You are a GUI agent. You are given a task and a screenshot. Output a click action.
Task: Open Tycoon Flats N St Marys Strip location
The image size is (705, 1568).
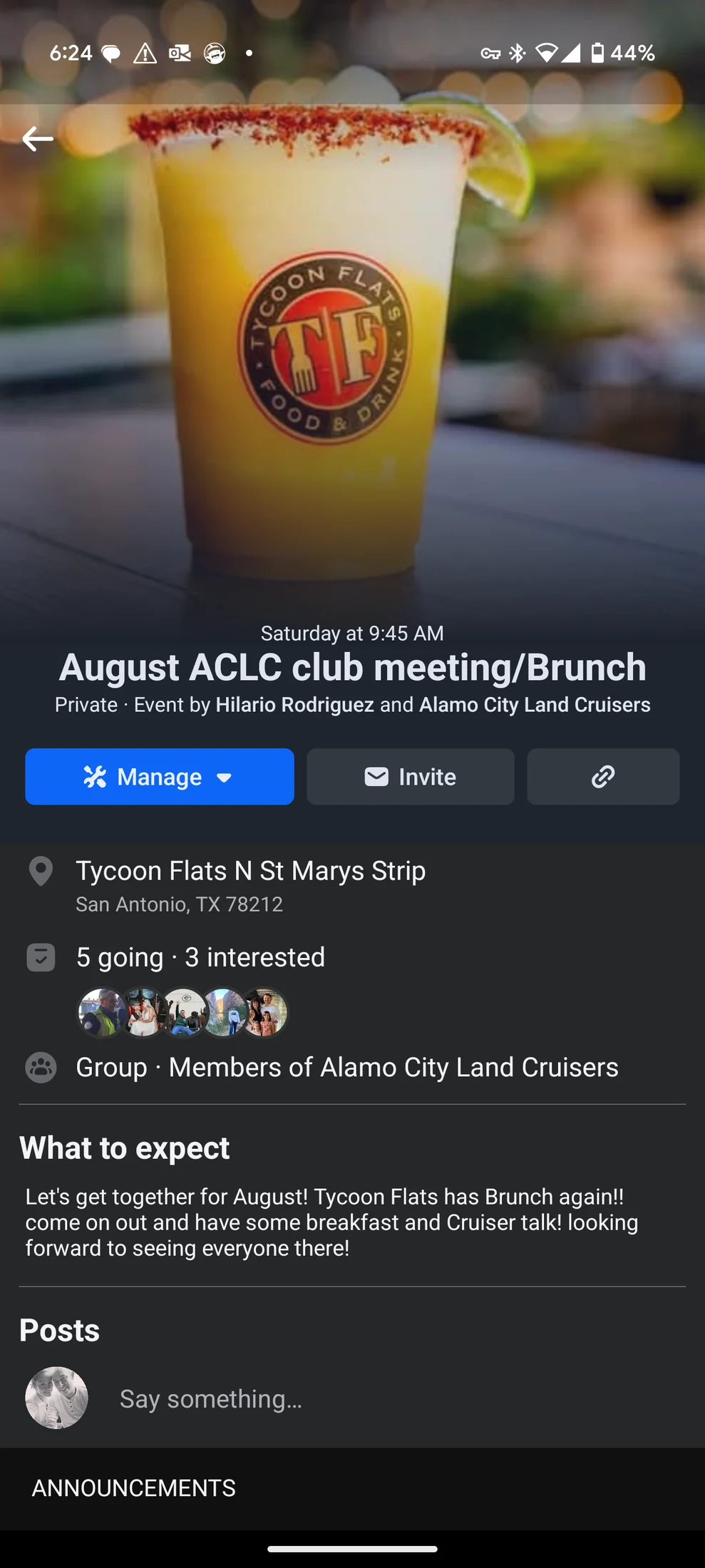[250, 872]
